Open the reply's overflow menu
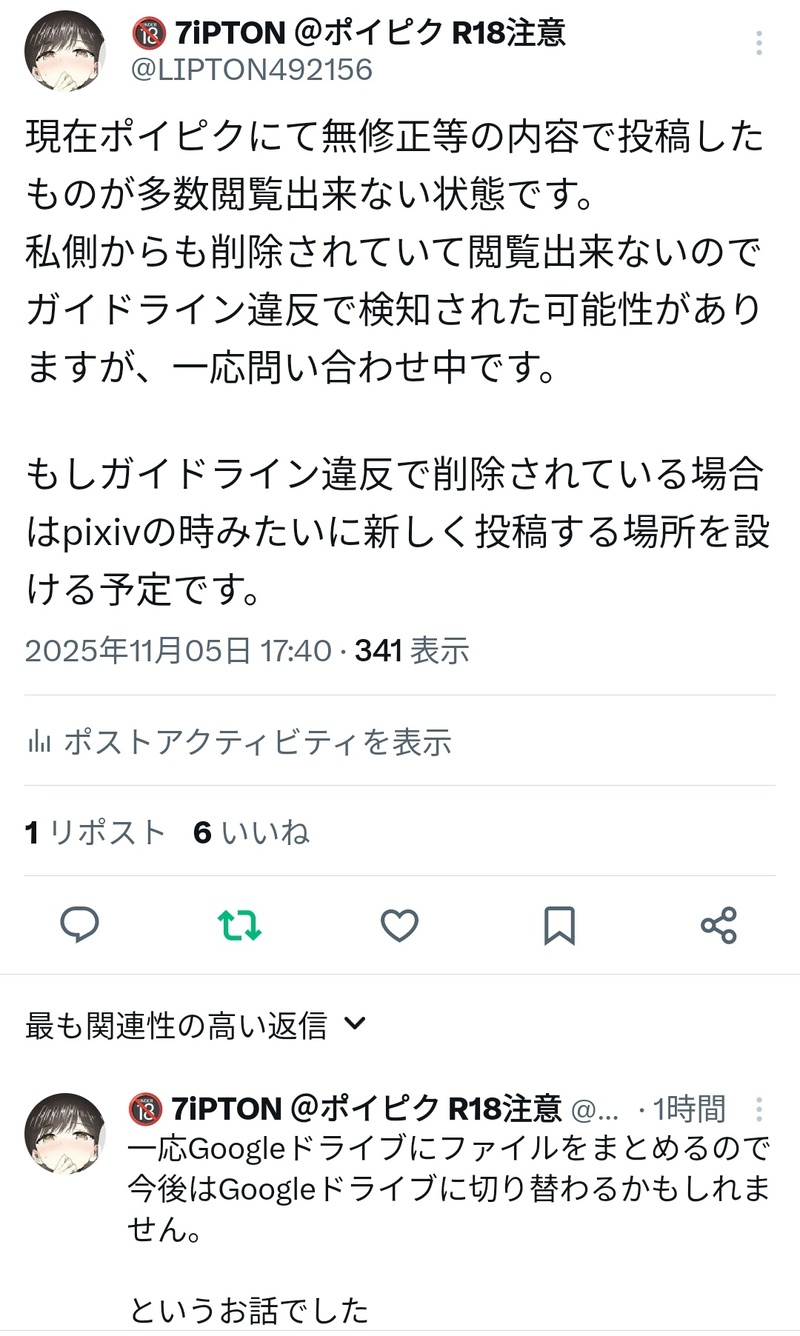 coord(760,1109)
